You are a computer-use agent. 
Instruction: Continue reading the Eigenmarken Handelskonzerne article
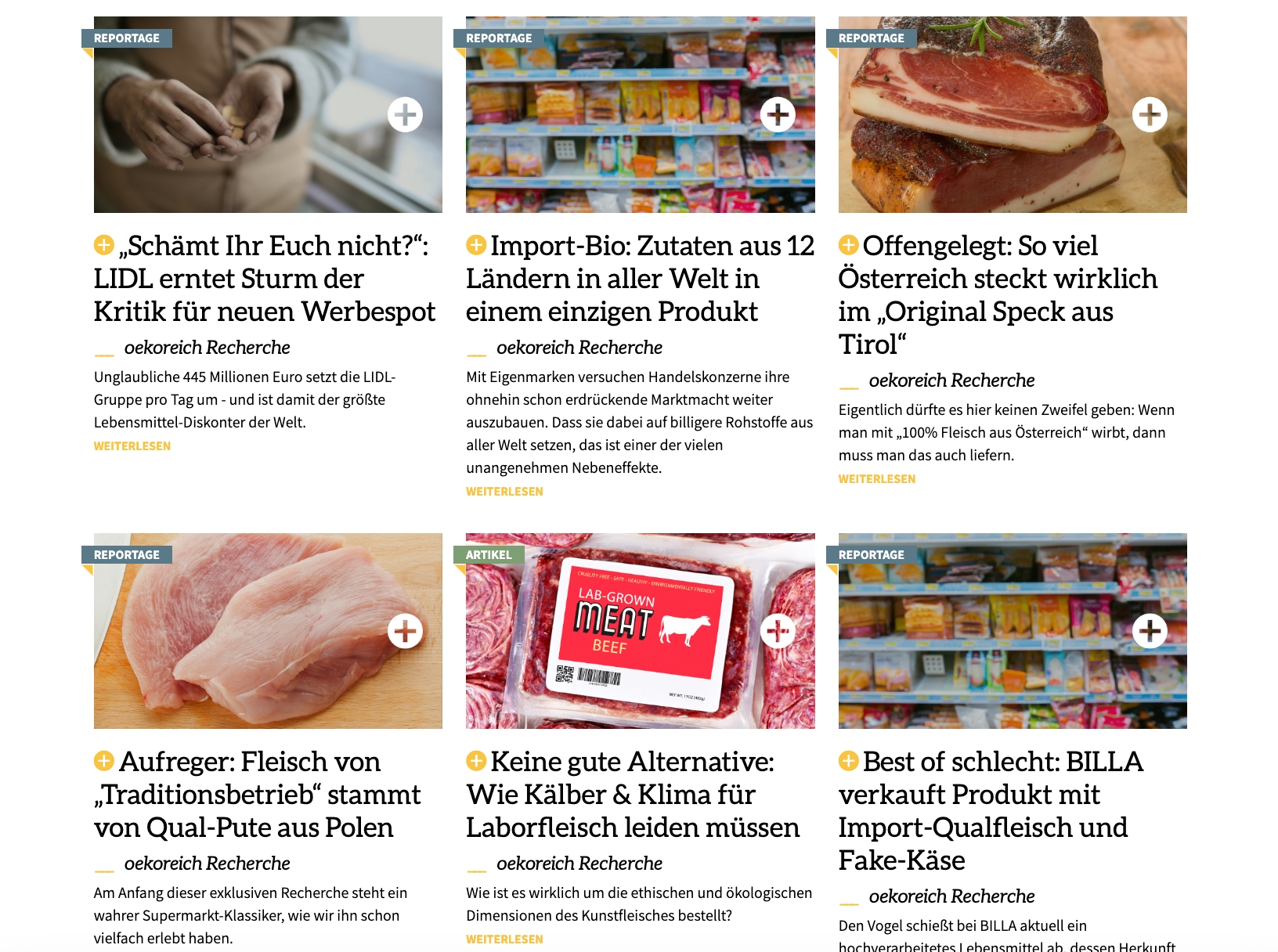(x=504, y=492)
